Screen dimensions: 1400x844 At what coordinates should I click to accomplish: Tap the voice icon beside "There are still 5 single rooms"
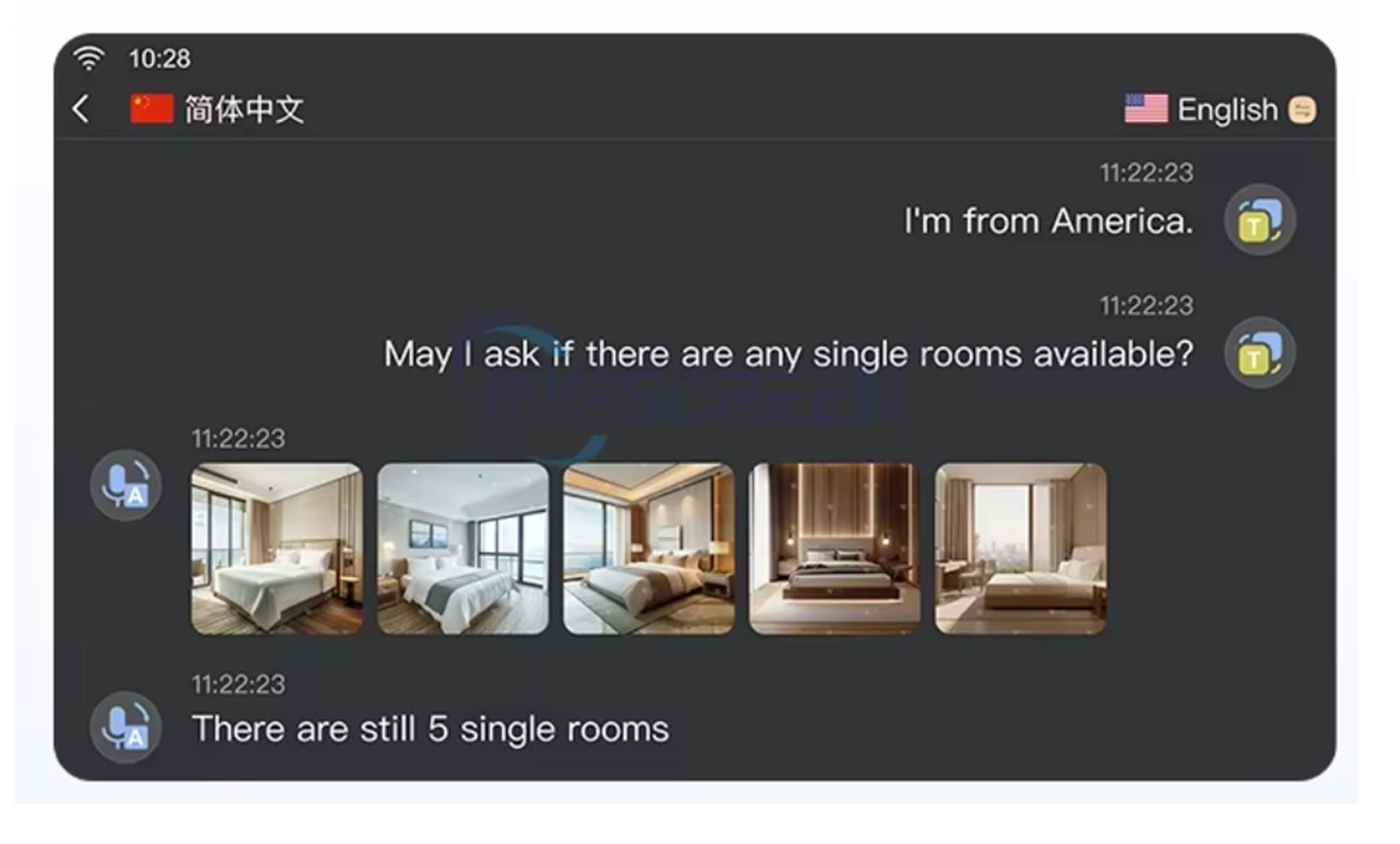pos(126,727)
